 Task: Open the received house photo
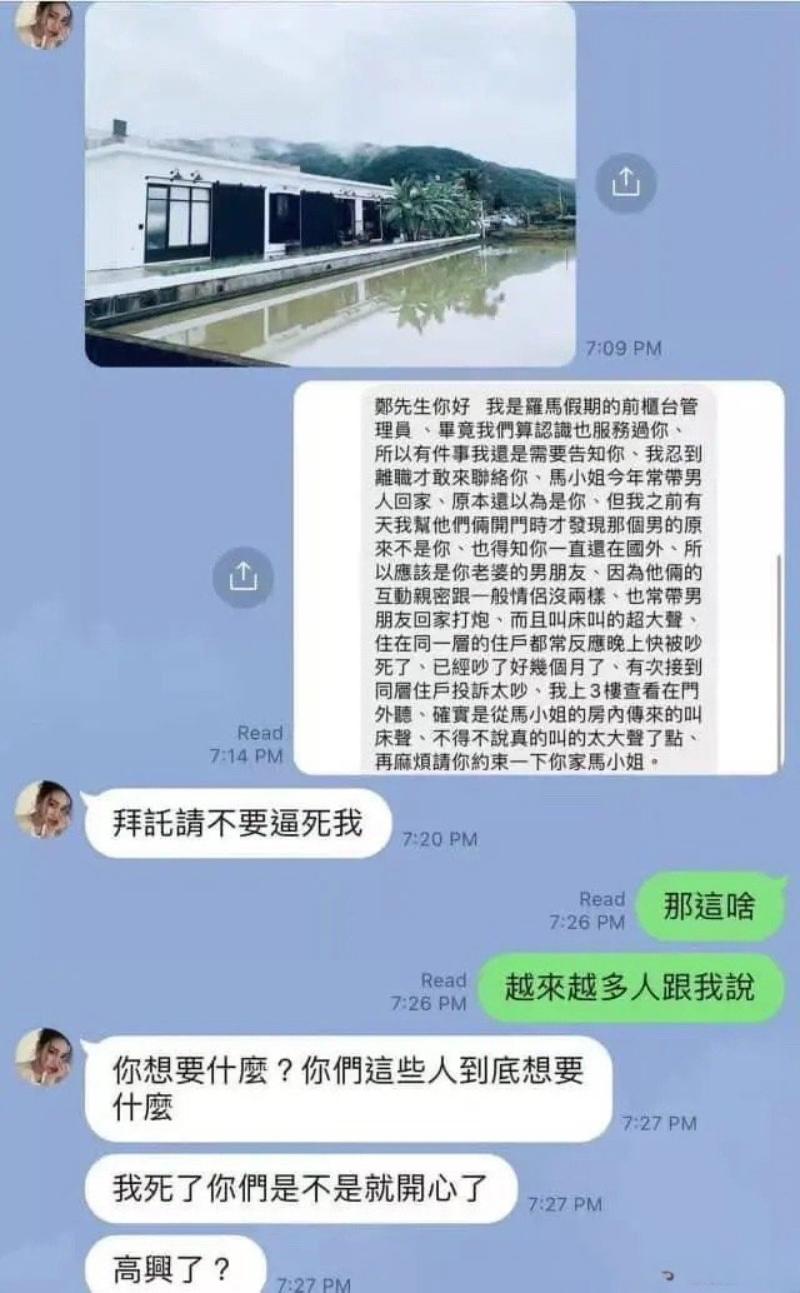(330, 185)
